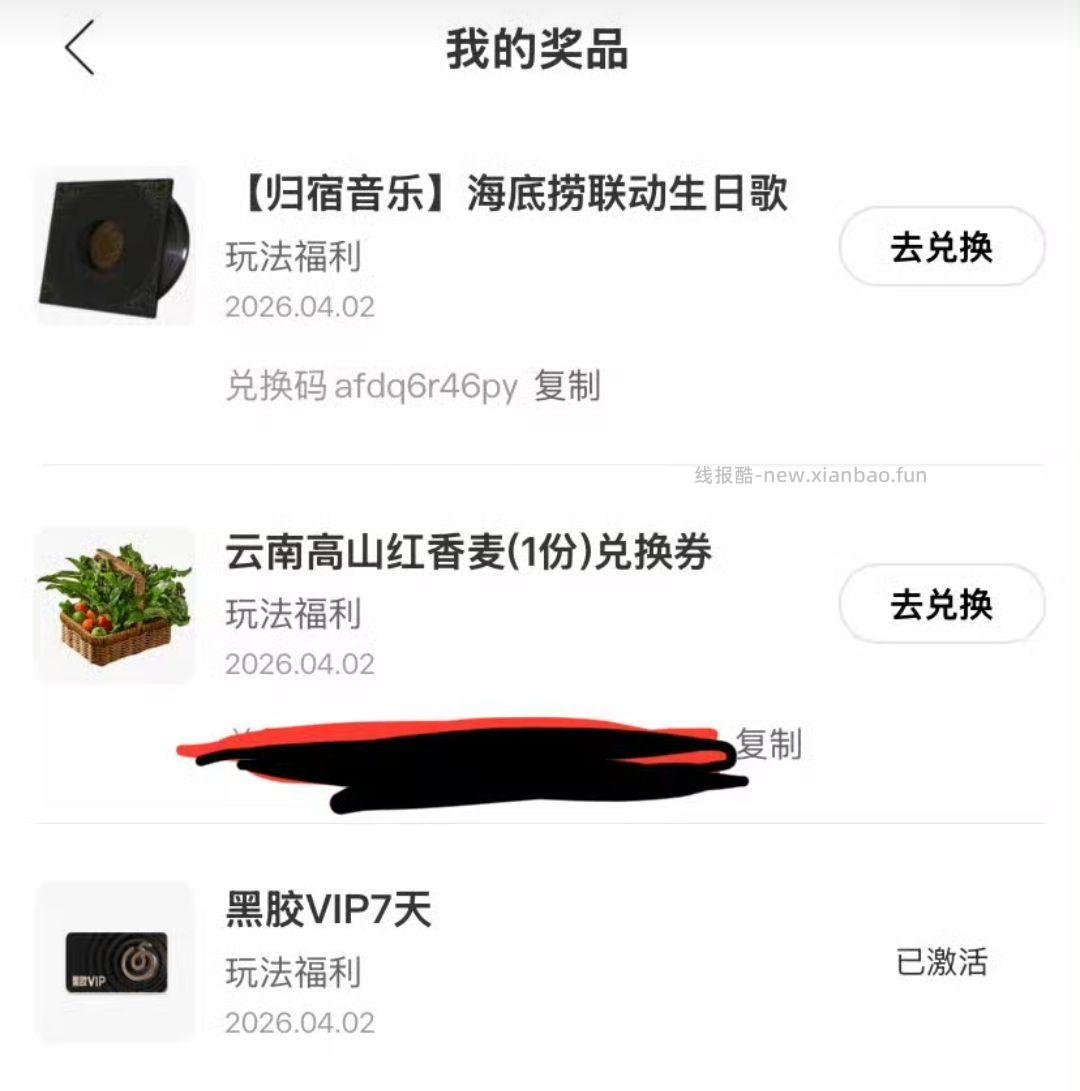Screen dimensions: 1080x1091
Task: Select the 云南高山红香麦 prize title
Action: pos(465,553)
